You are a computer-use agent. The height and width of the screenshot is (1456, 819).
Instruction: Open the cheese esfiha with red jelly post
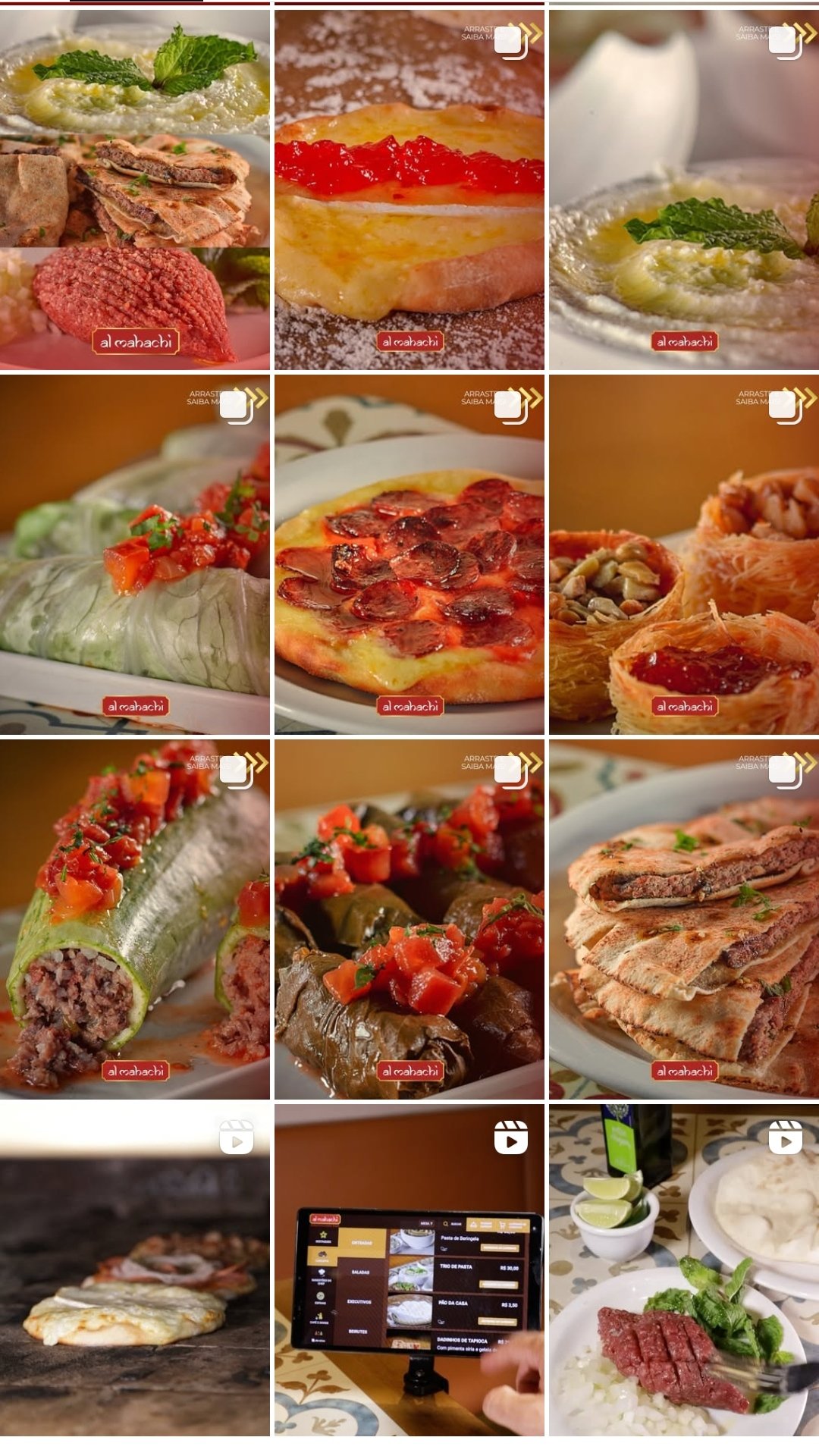(x=409, y=190)
